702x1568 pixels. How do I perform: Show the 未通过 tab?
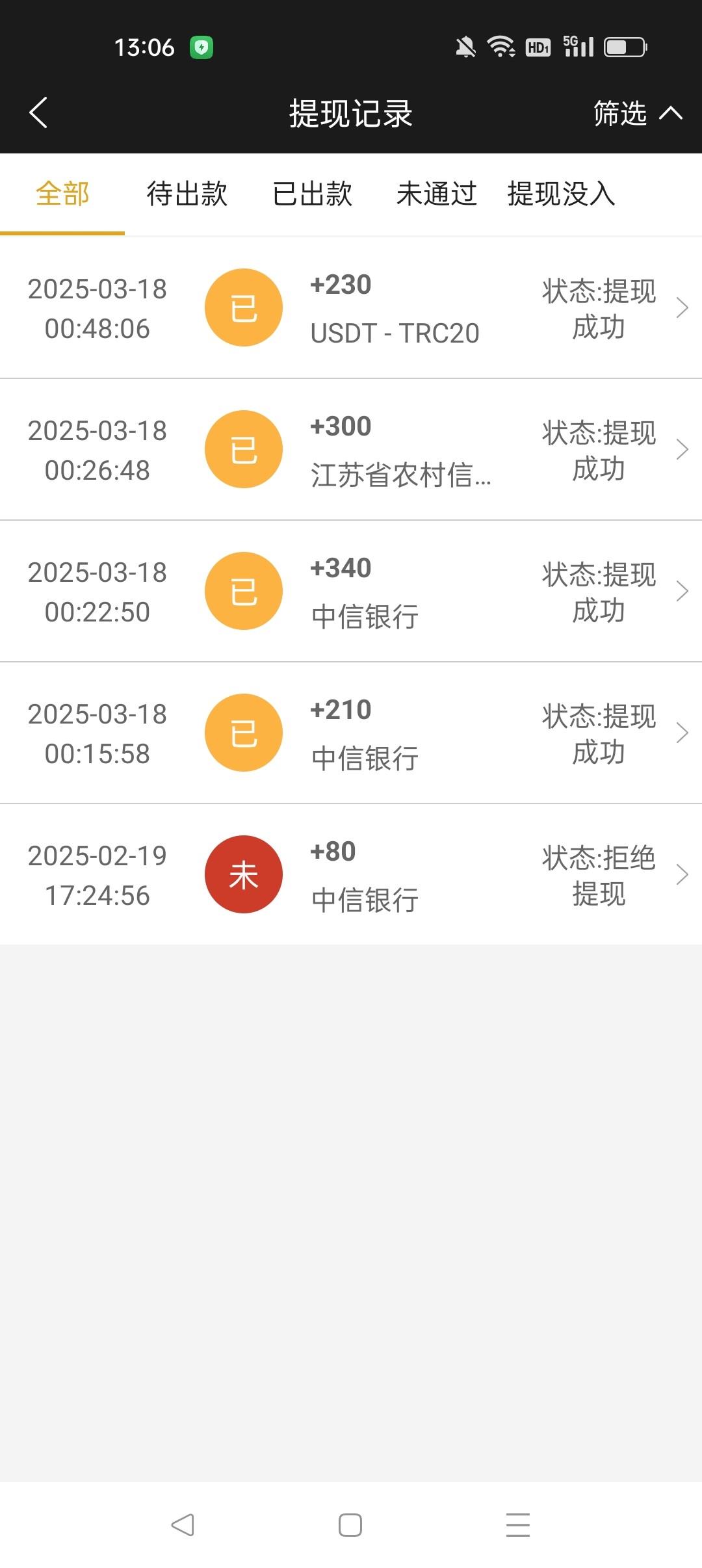coord(437,194)
